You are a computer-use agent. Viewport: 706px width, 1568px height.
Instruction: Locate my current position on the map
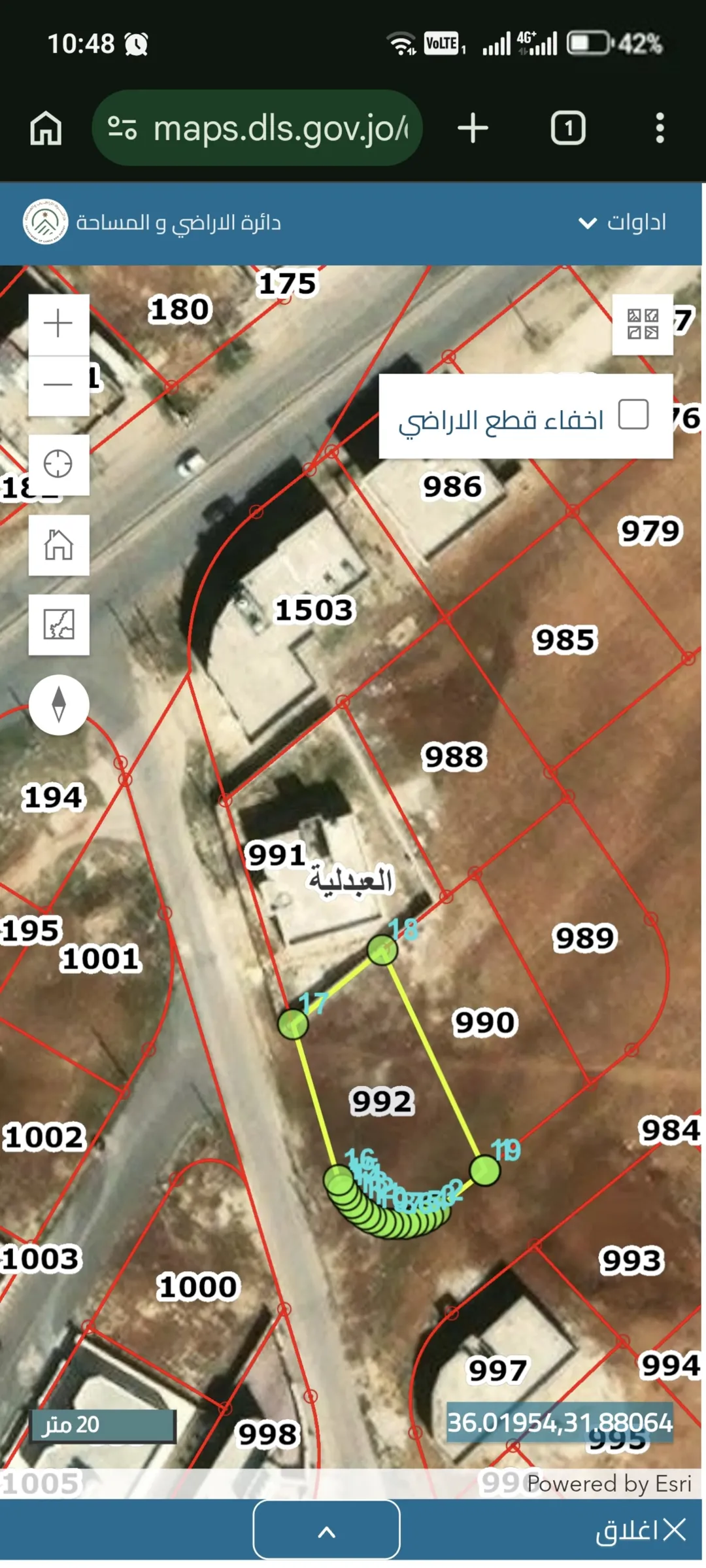[58, 464]
